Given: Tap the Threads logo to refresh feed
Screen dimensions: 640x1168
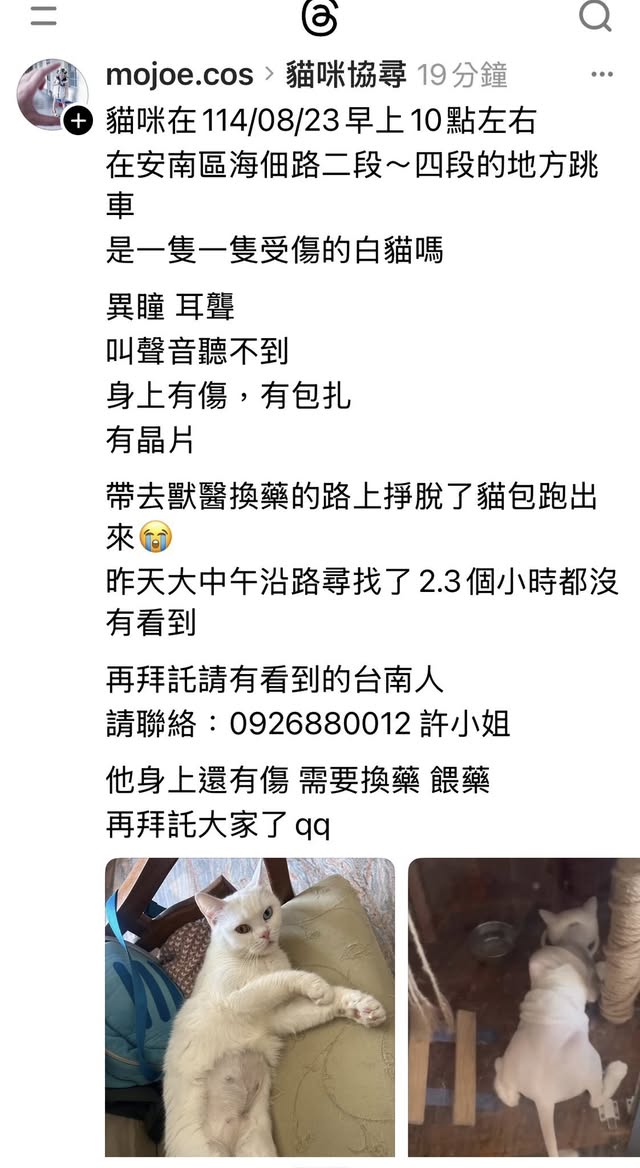Looking at the screenshot, I should pos(320,18).
